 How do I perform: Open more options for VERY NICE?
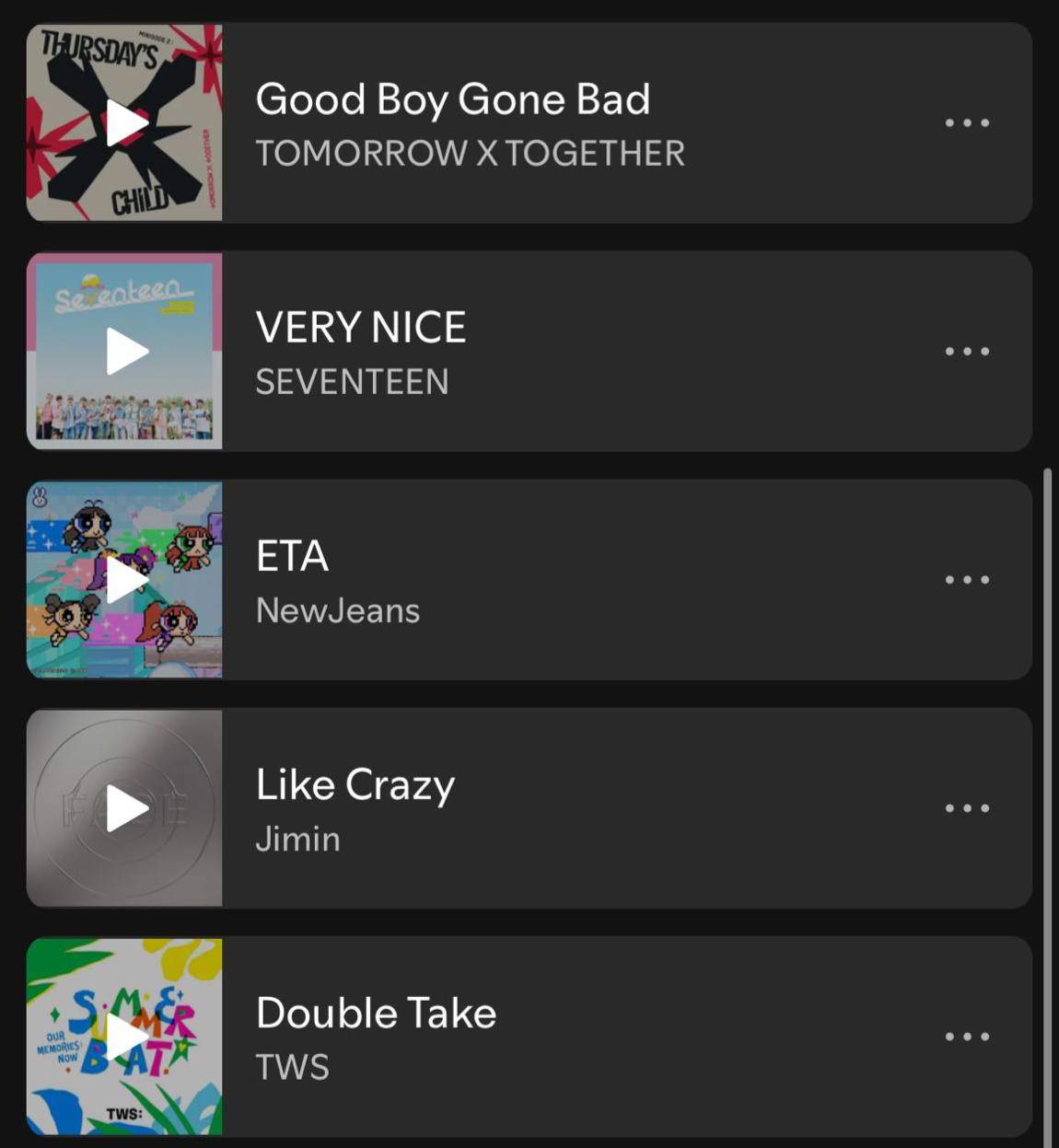click(x=967, y=351)
